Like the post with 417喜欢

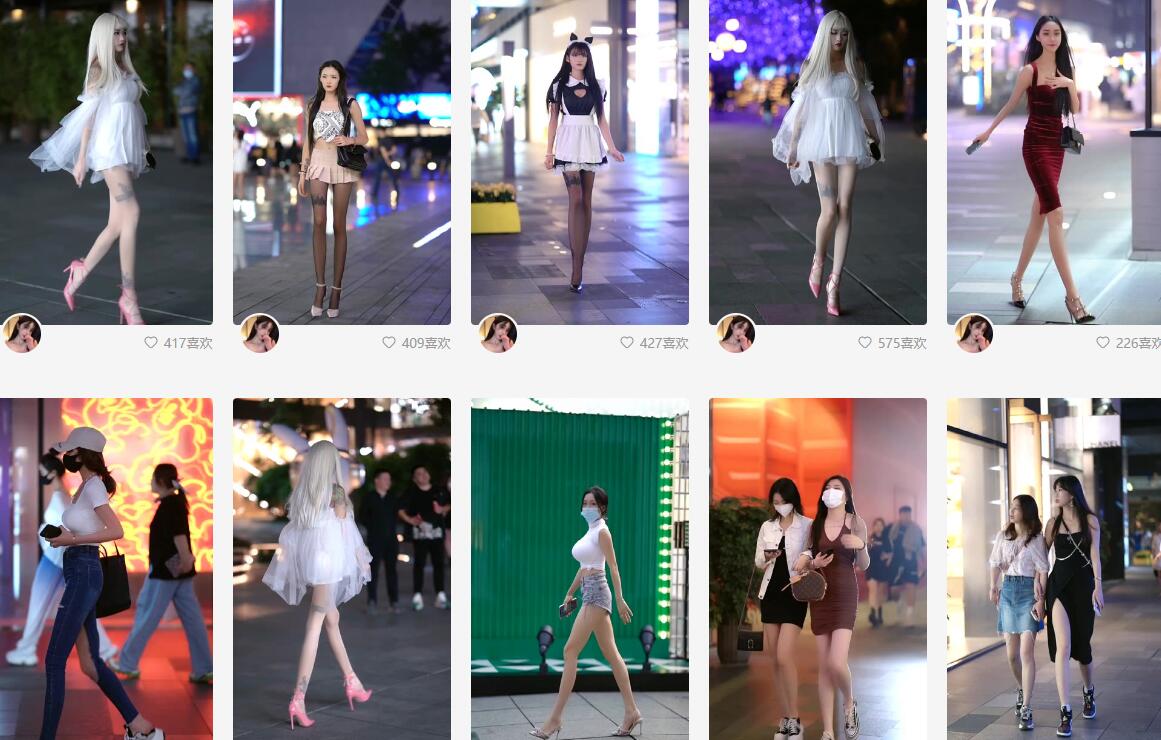pos(151,342)
